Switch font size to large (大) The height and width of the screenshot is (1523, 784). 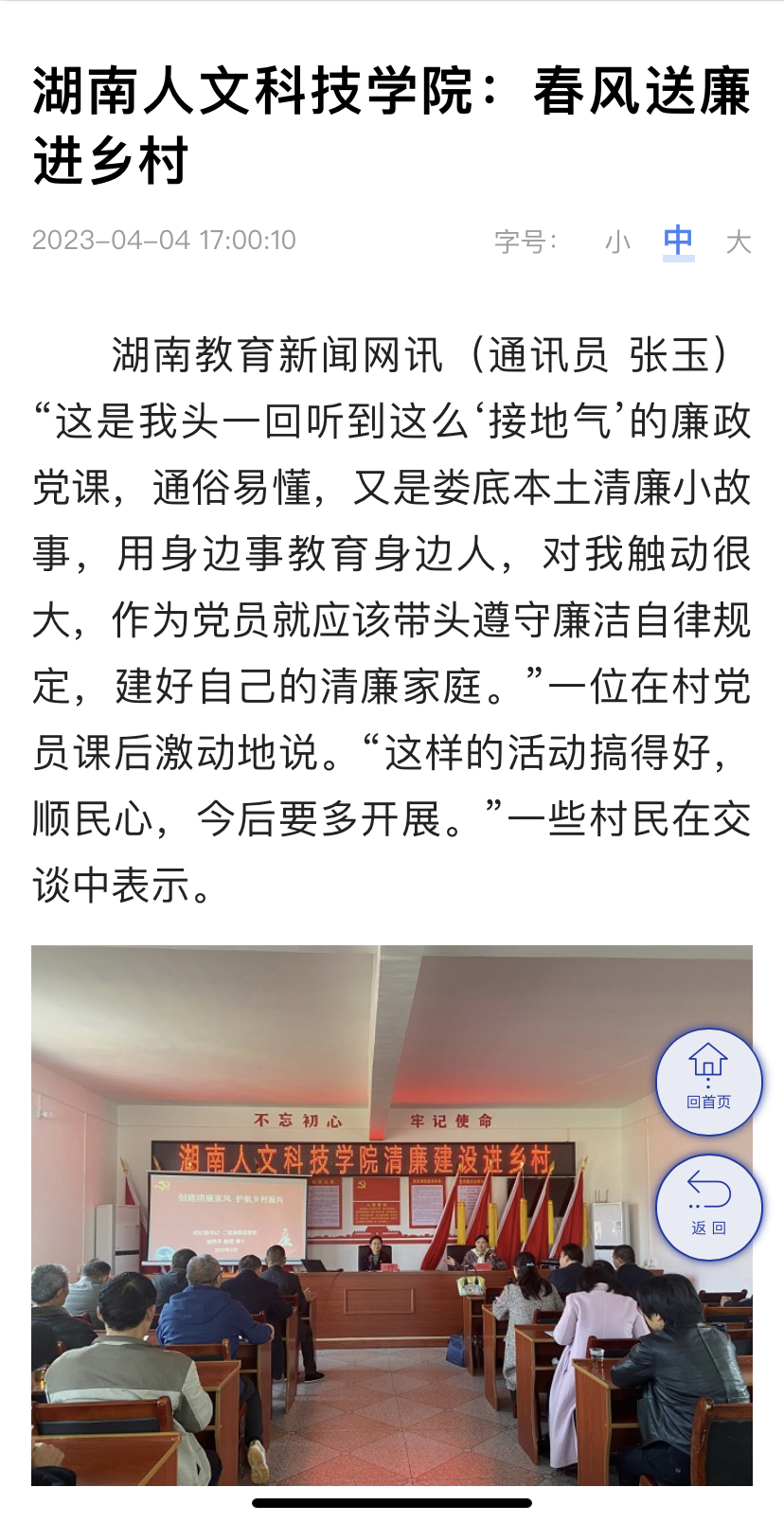click(x=738, y=242)
